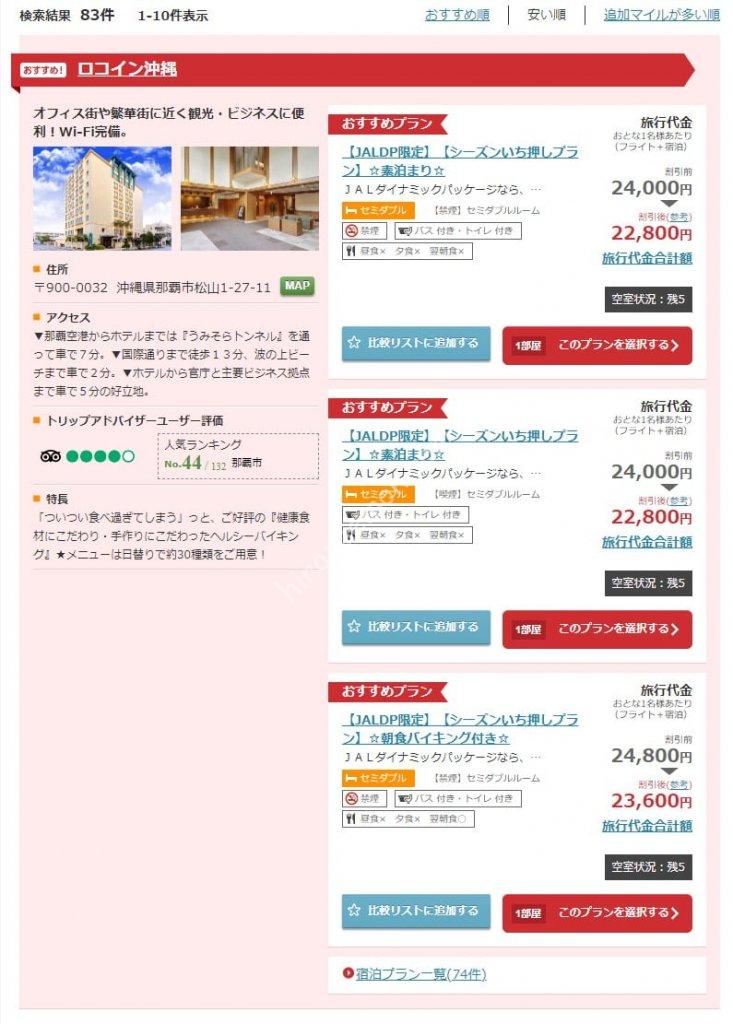The width and height of the screenshot is (733, 1024).
Task: Open the hotel exterior photo
Action: [x=102, y=198]
